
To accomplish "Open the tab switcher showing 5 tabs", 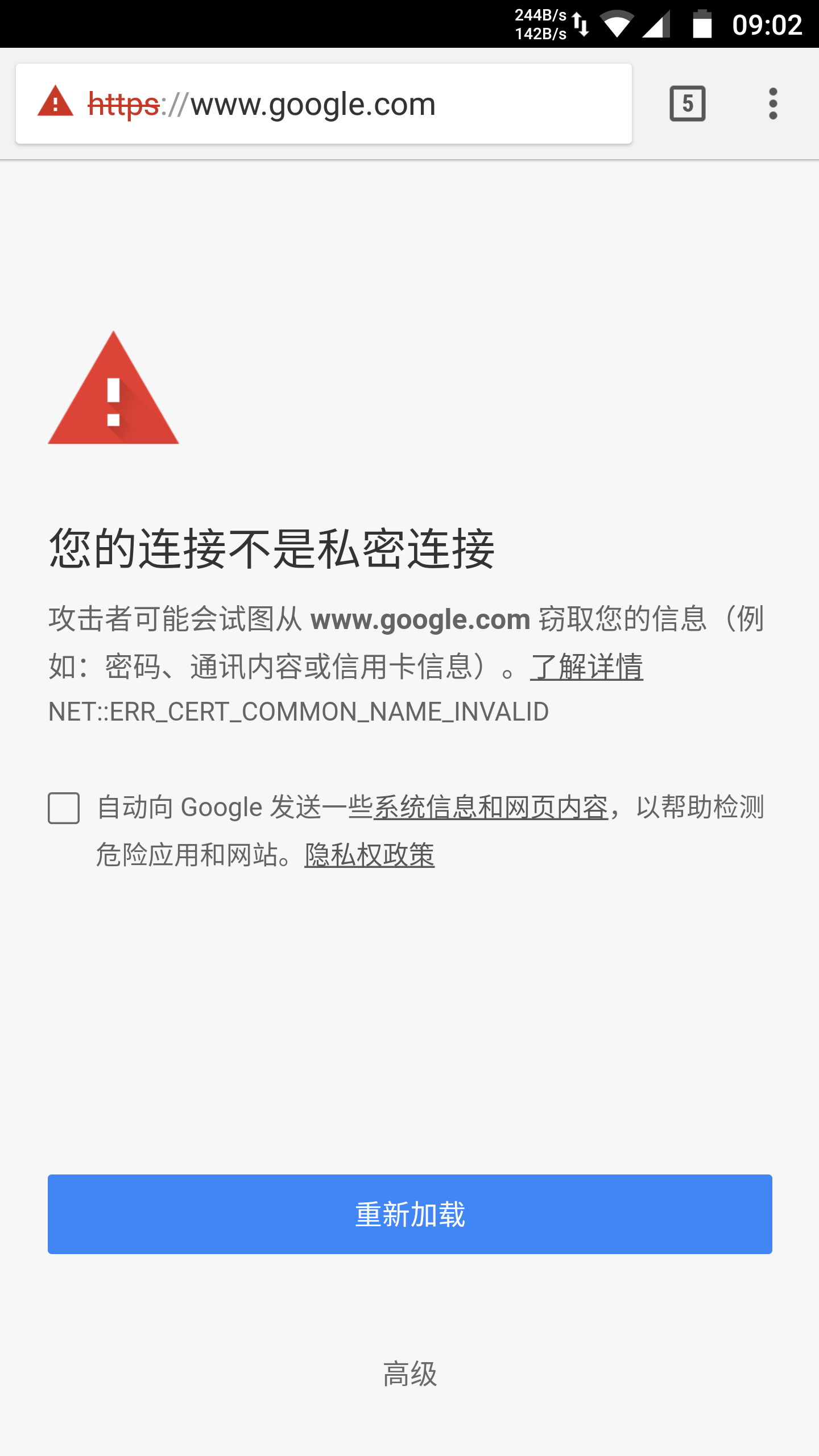I will point(687,104).
